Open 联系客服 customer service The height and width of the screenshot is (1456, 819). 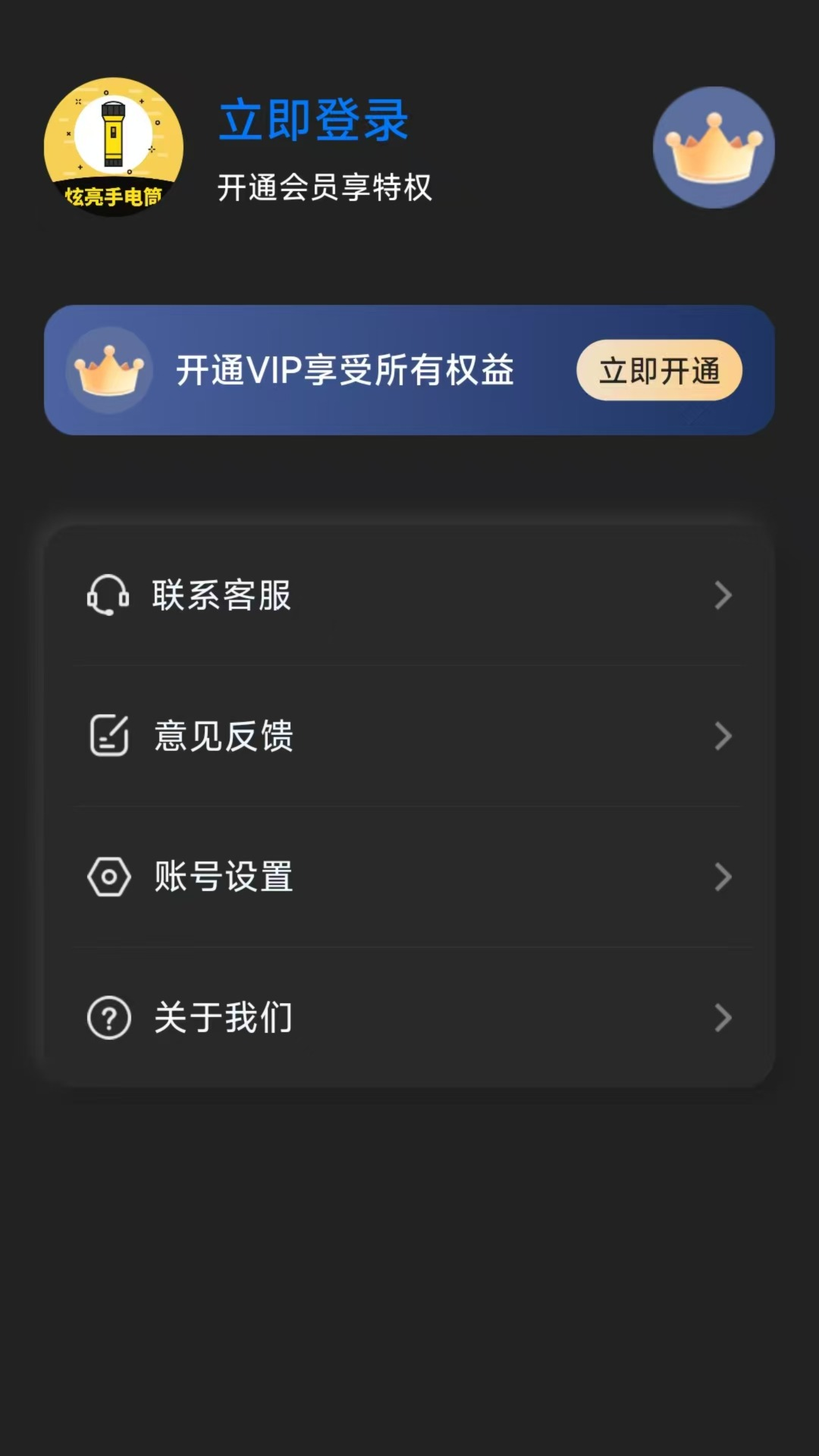(x=409, y=595)
